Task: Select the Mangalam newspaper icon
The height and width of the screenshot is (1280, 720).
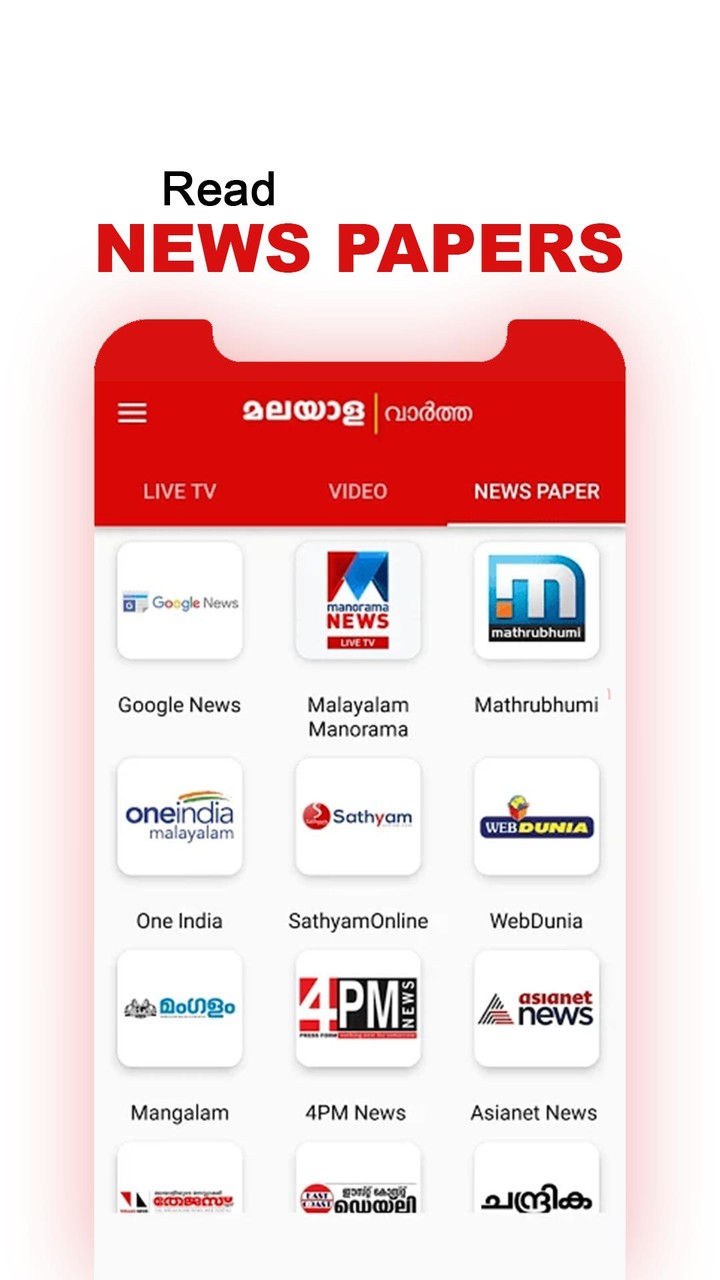Action: pyautogui.click(x=179, y=1008)
